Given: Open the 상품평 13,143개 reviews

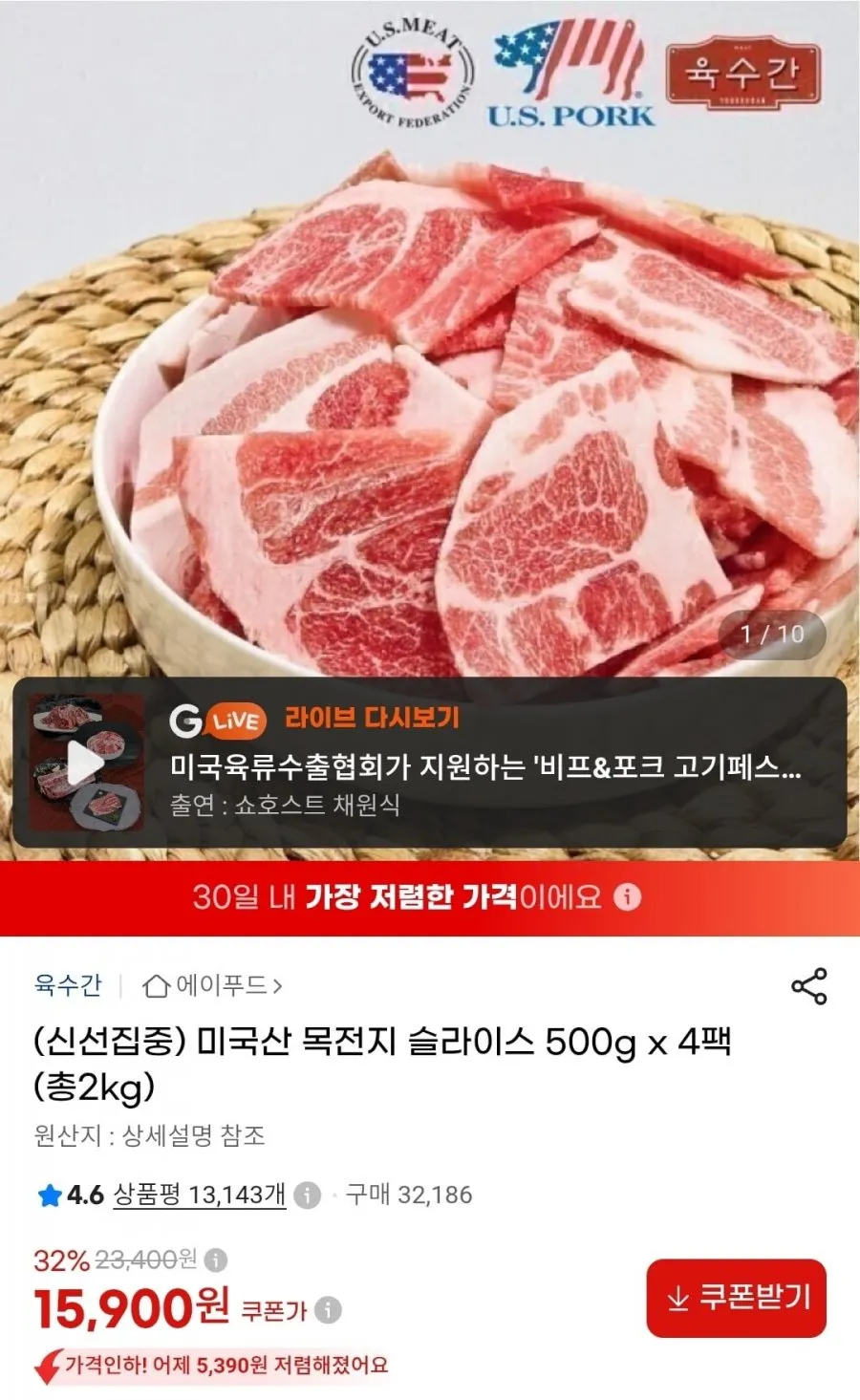Looking at the screenshot, I should coord(199,1195).
